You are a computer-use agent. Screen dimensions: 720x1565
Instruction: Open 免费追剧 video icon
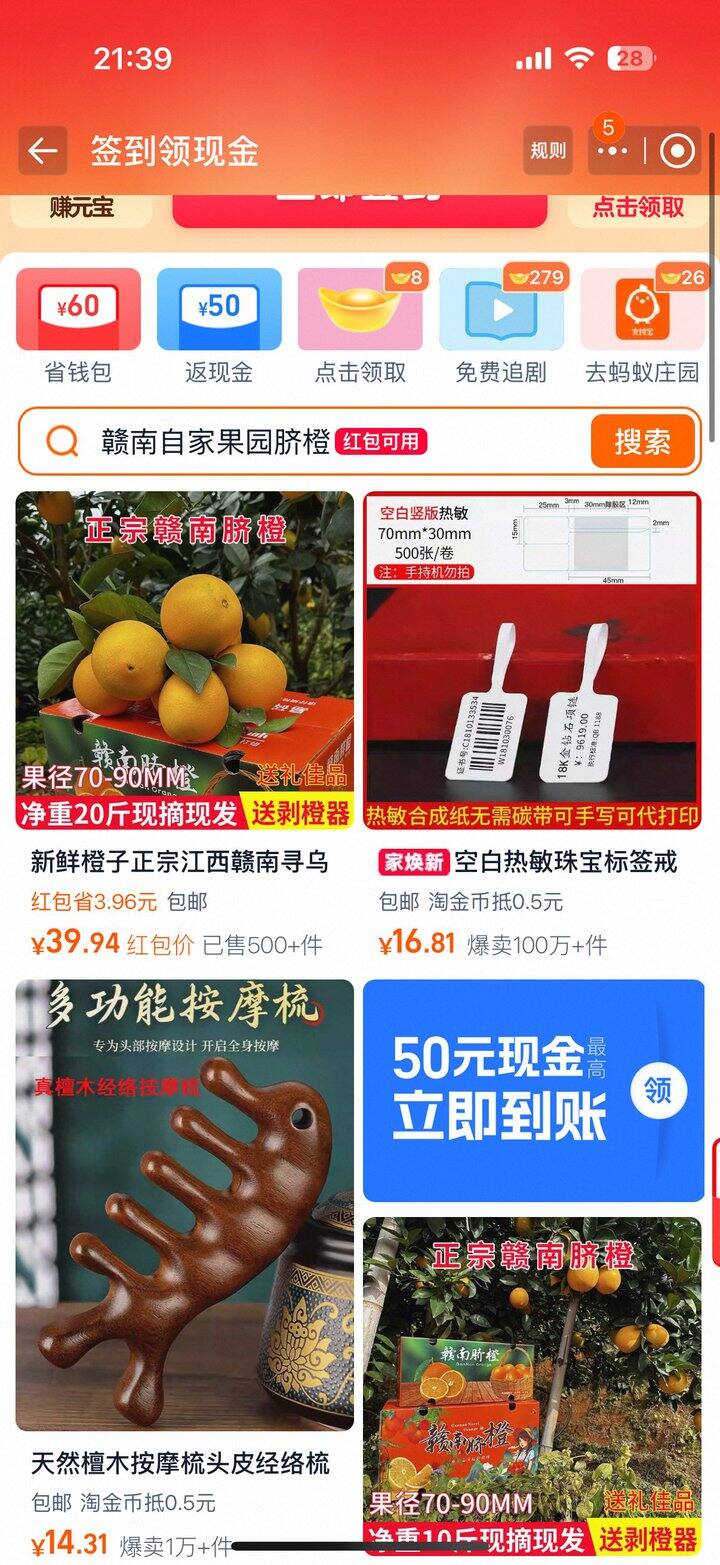[501, 310]
